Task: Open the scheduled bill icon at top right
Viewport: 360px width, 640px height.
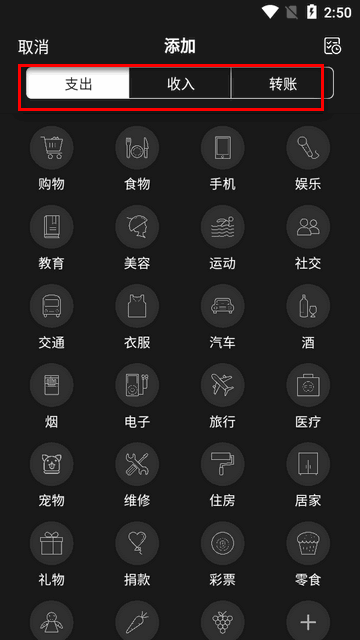Action: [x=333, y=46]
